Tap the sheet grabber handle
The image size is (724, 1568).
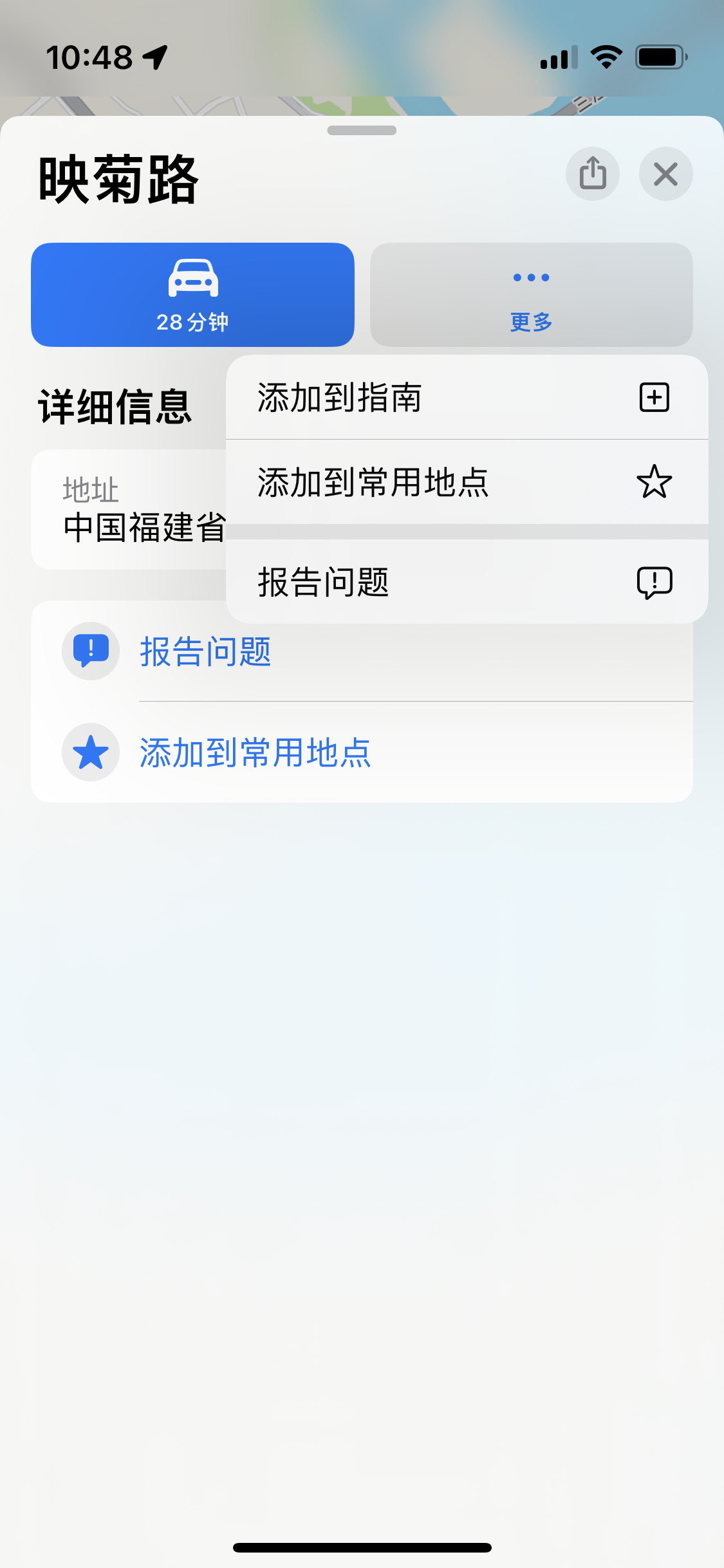tap(362, 131)
